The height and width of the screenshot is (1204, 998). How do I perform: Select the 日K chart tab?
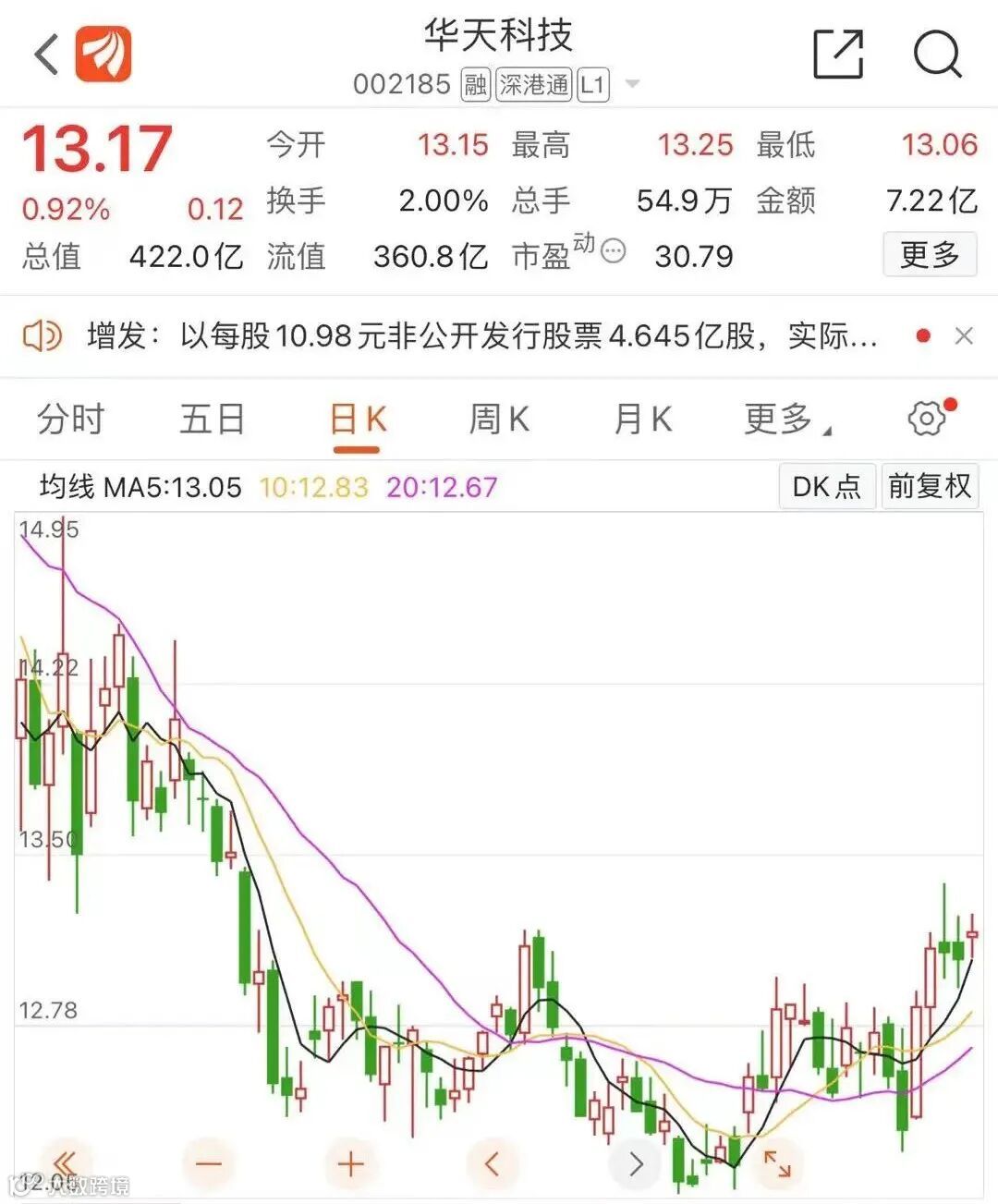click(x=357, y=420)
